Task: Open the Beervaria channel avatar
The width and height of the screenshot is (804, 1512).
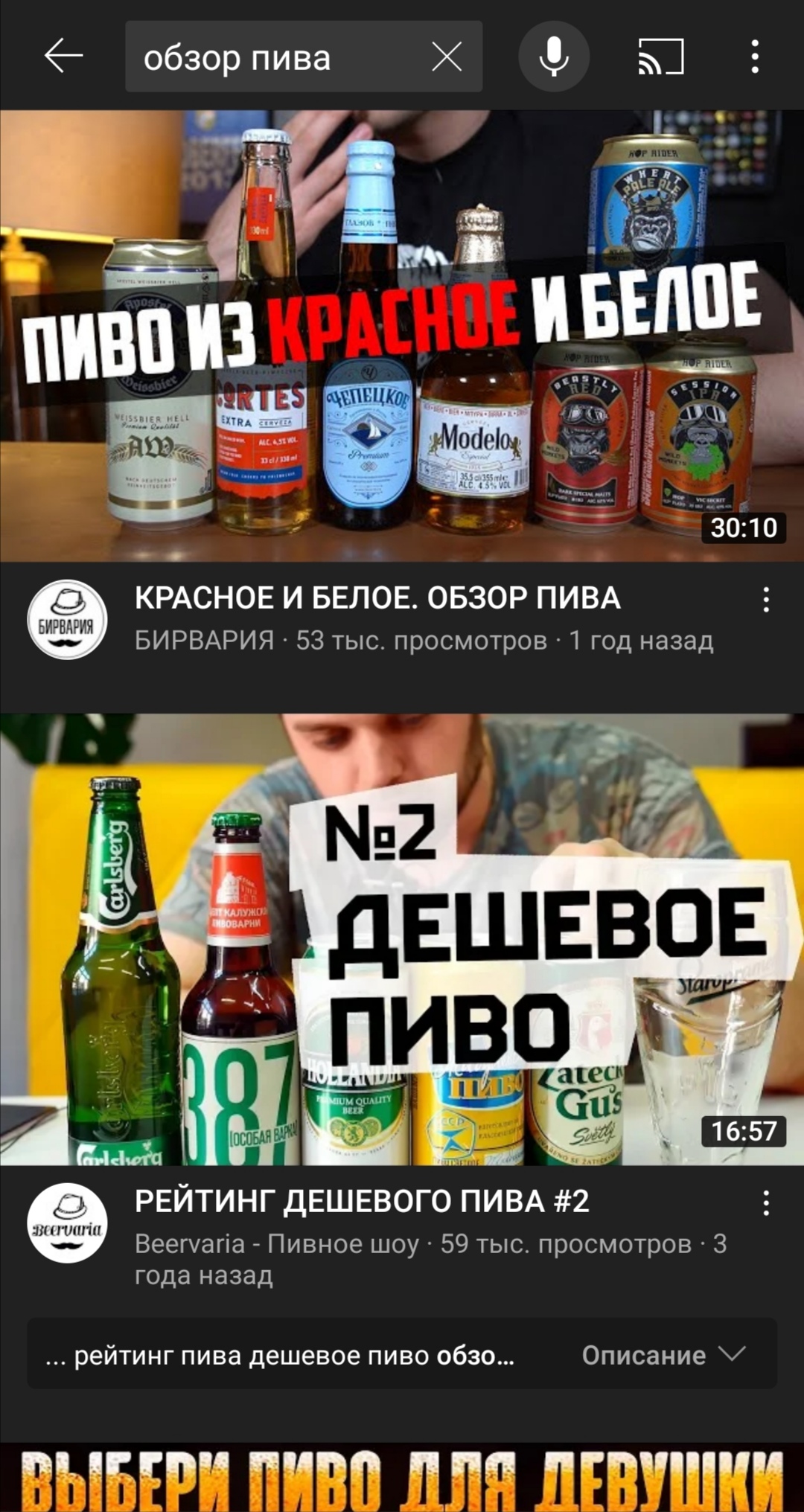Action: pos(67,1223)
